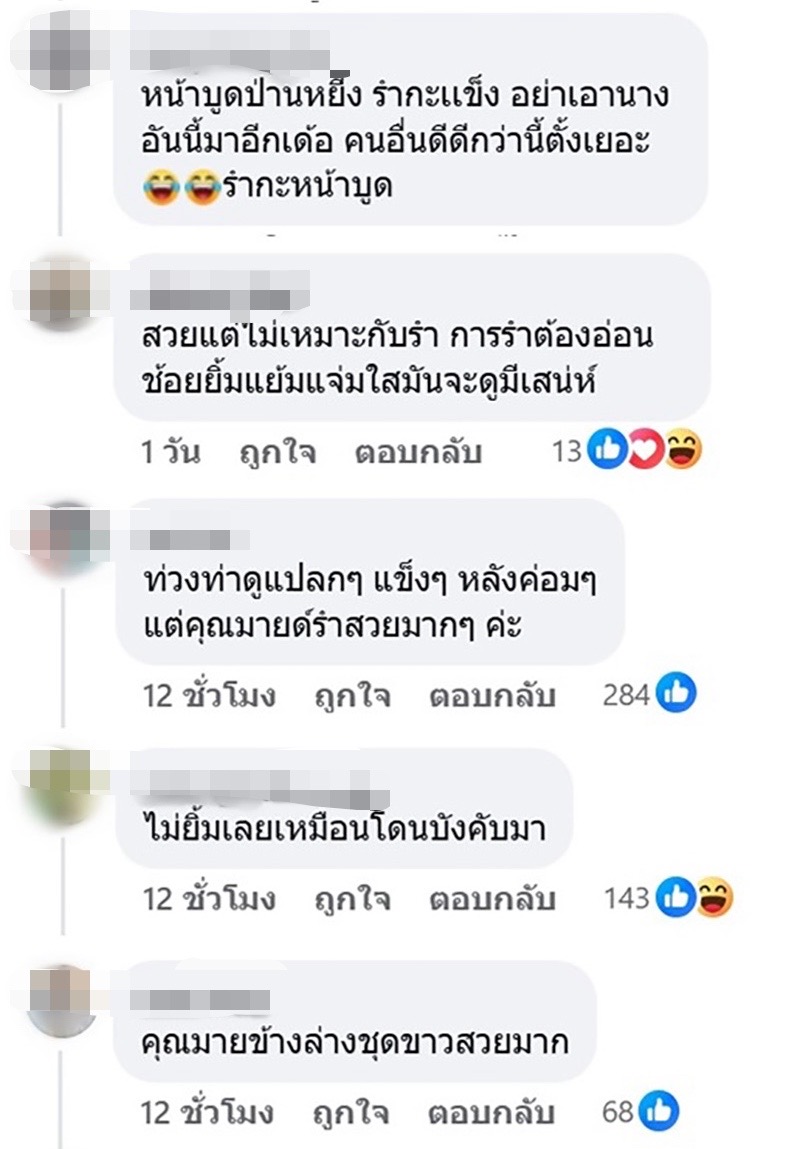The image size is (800, 1149).
Task: Reply to the comment ไม่ยิ้มเลยเหมือนโดนบังคับมา
Action: (x=492, y=898)
